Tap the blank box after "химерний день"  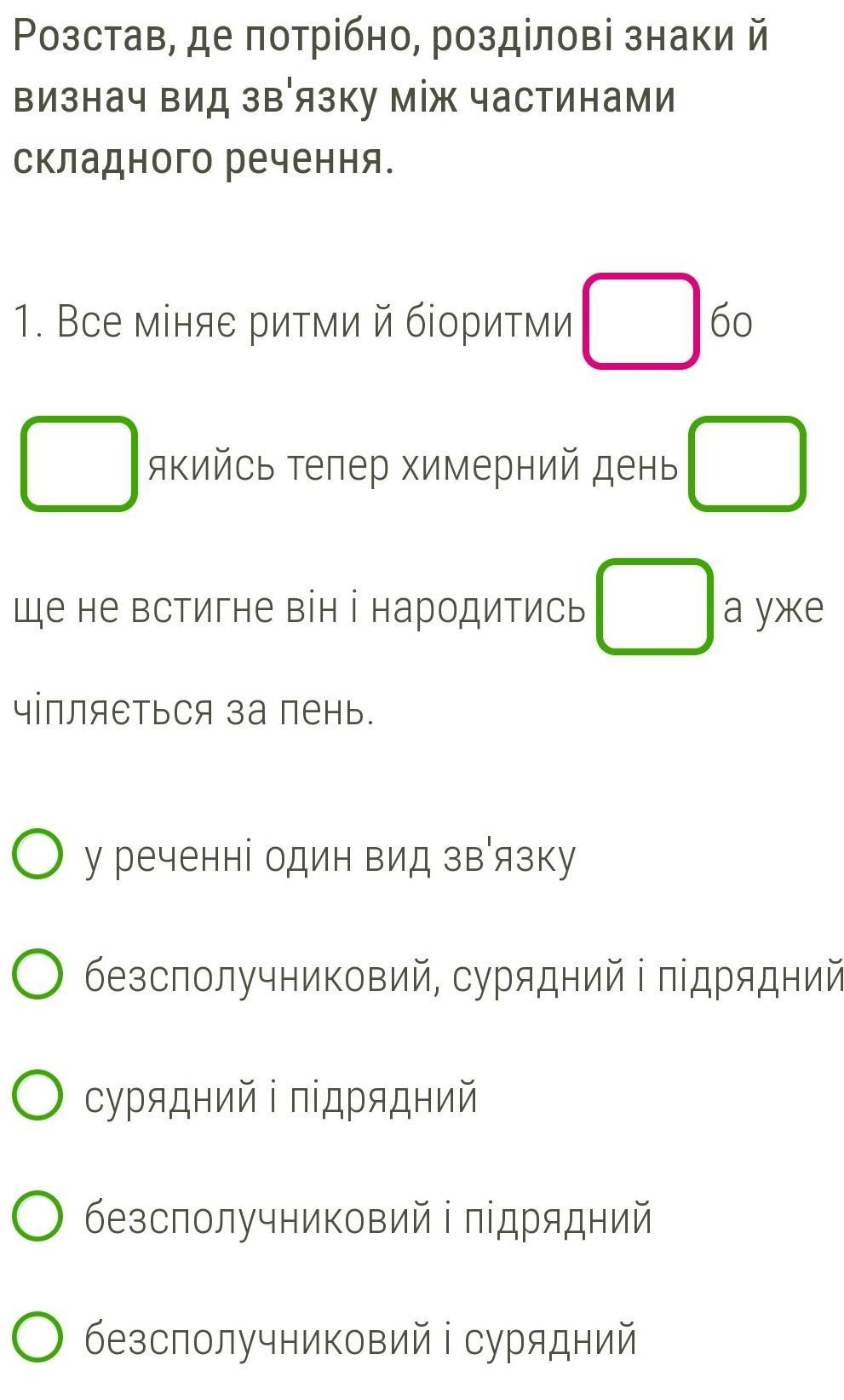747,464
